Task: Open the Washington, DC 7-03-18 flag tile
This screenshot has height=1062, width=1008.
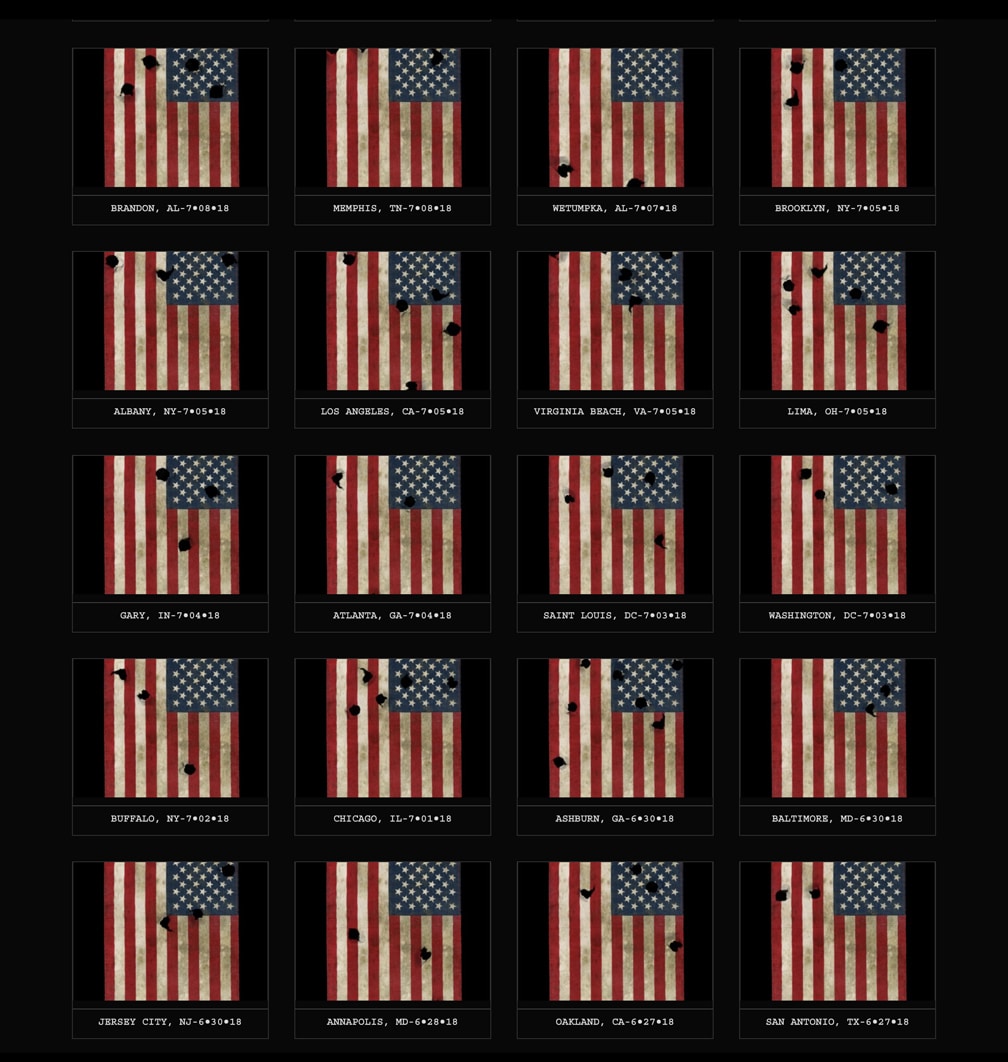Action: (838, 525)
